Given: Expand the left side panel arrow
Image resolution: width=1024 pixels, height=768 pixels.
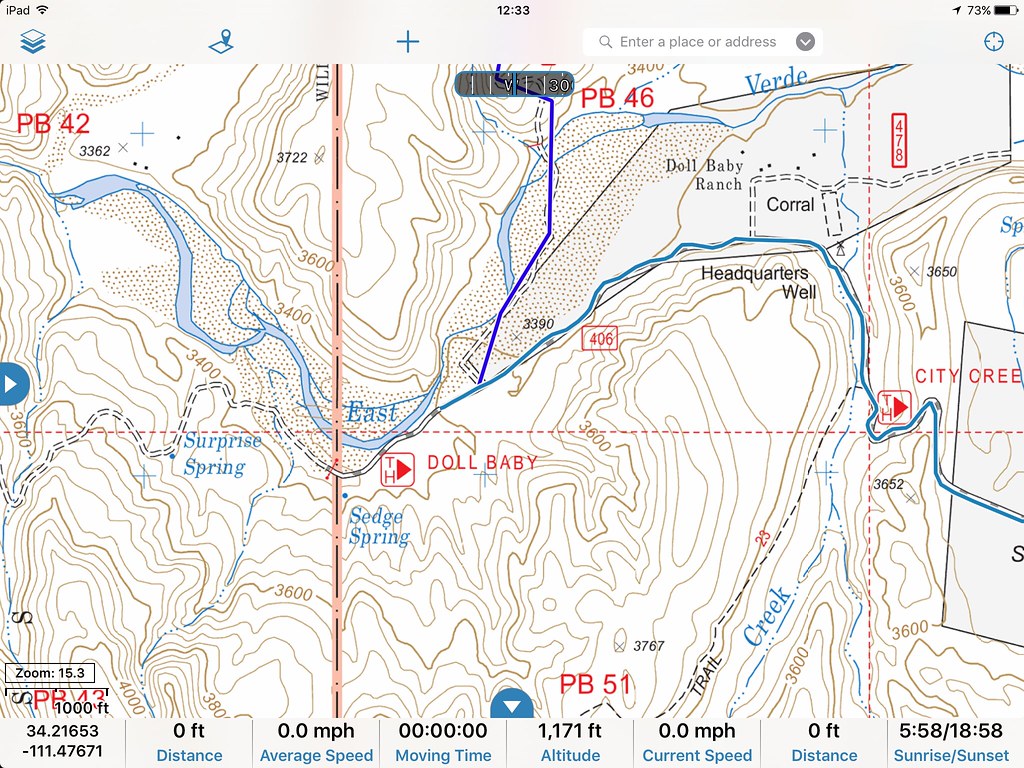Looking at the screenshot, I should tap(13, 385).
